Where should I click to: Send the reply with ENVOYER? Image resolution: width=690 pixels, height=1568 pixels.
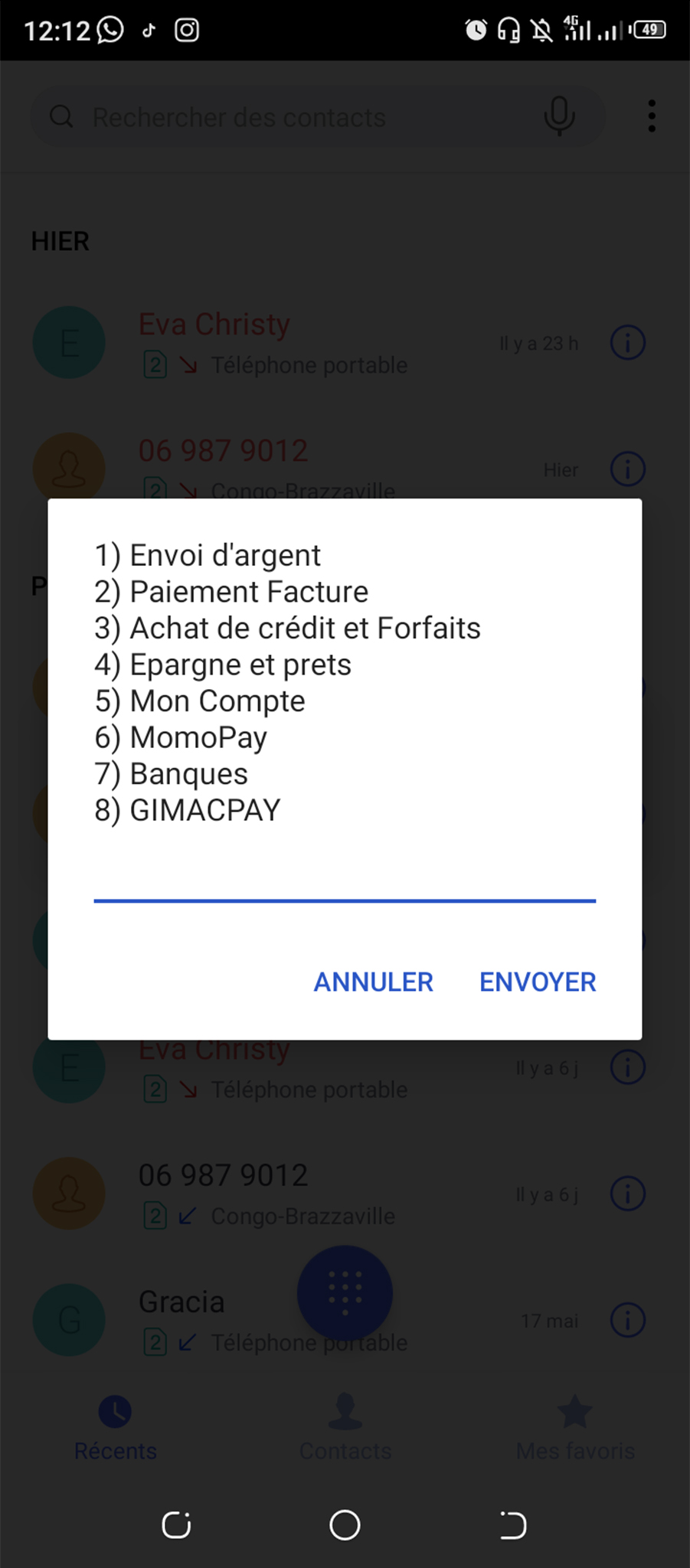[538, 982]
